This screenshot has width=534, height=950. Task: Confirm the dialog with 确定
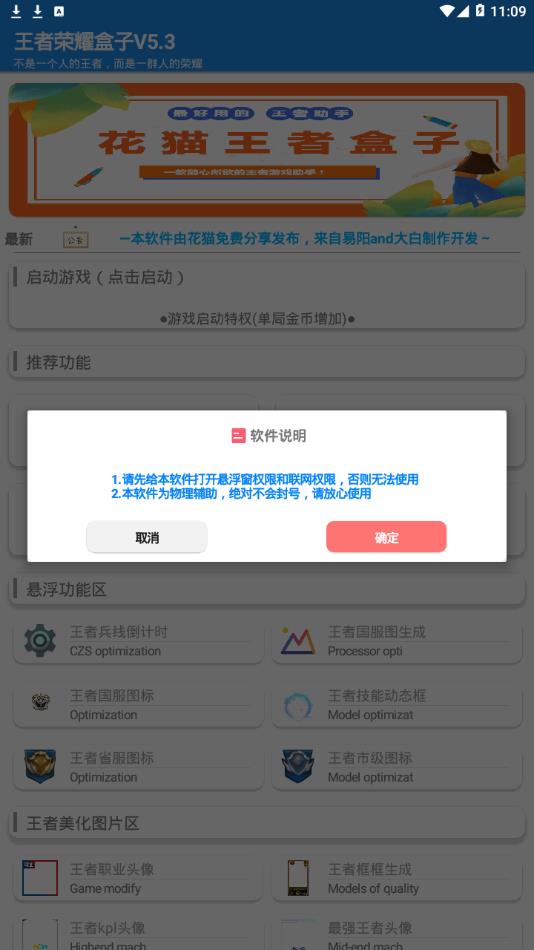[x=386, y=537]
